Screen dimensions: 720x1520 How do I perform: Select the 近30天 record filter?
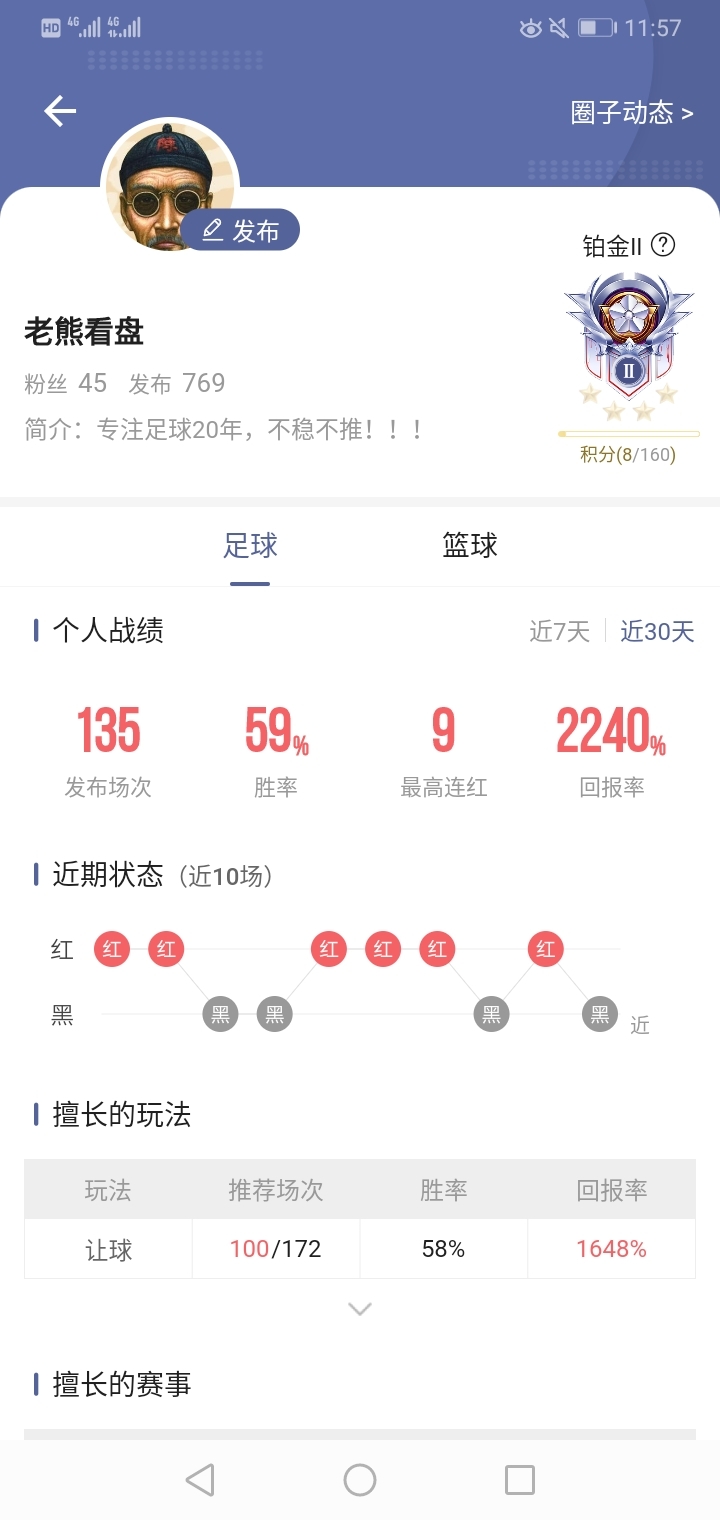coord(657,632)
